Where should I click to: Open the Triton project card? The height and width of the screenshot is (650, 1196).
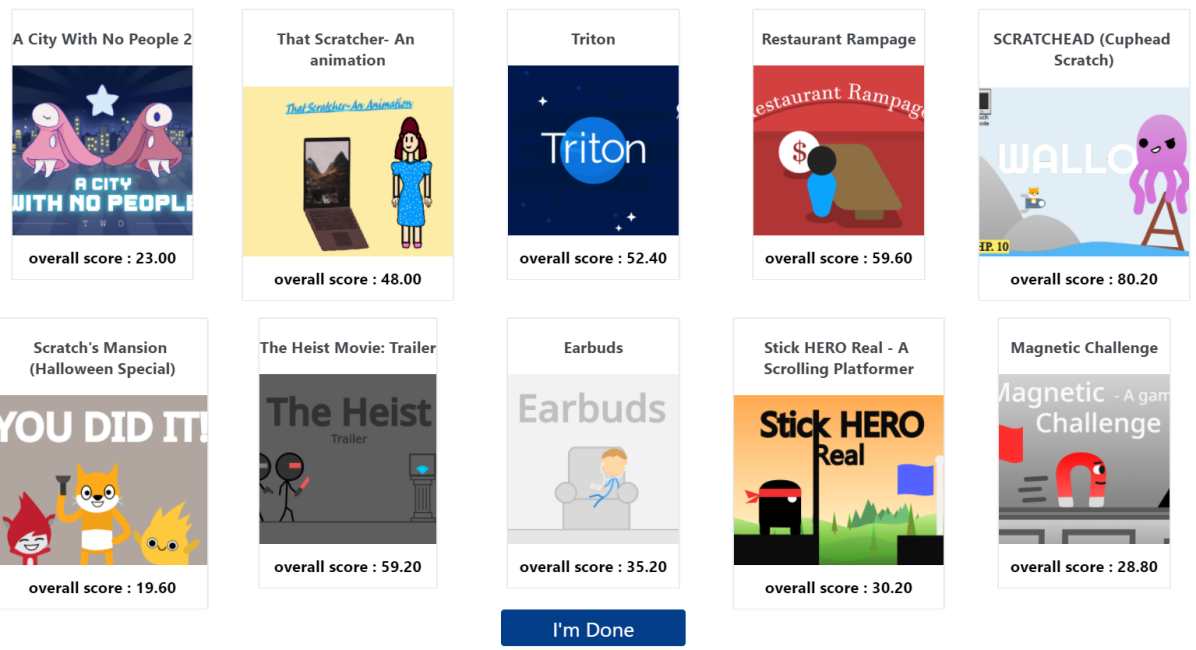593,150
